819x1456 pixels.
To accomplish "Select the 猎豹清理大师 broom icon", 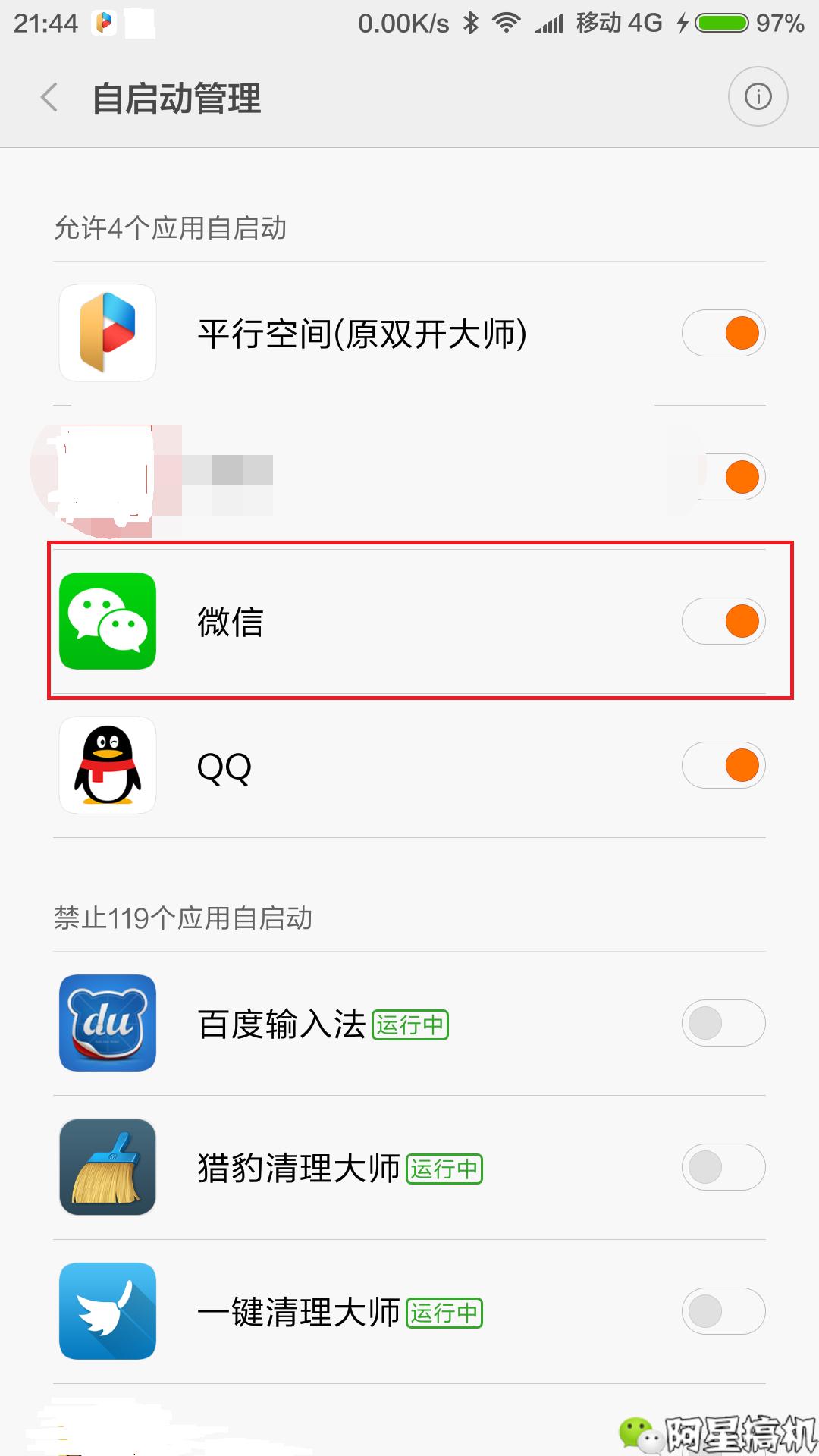I will pos(107,1167).
